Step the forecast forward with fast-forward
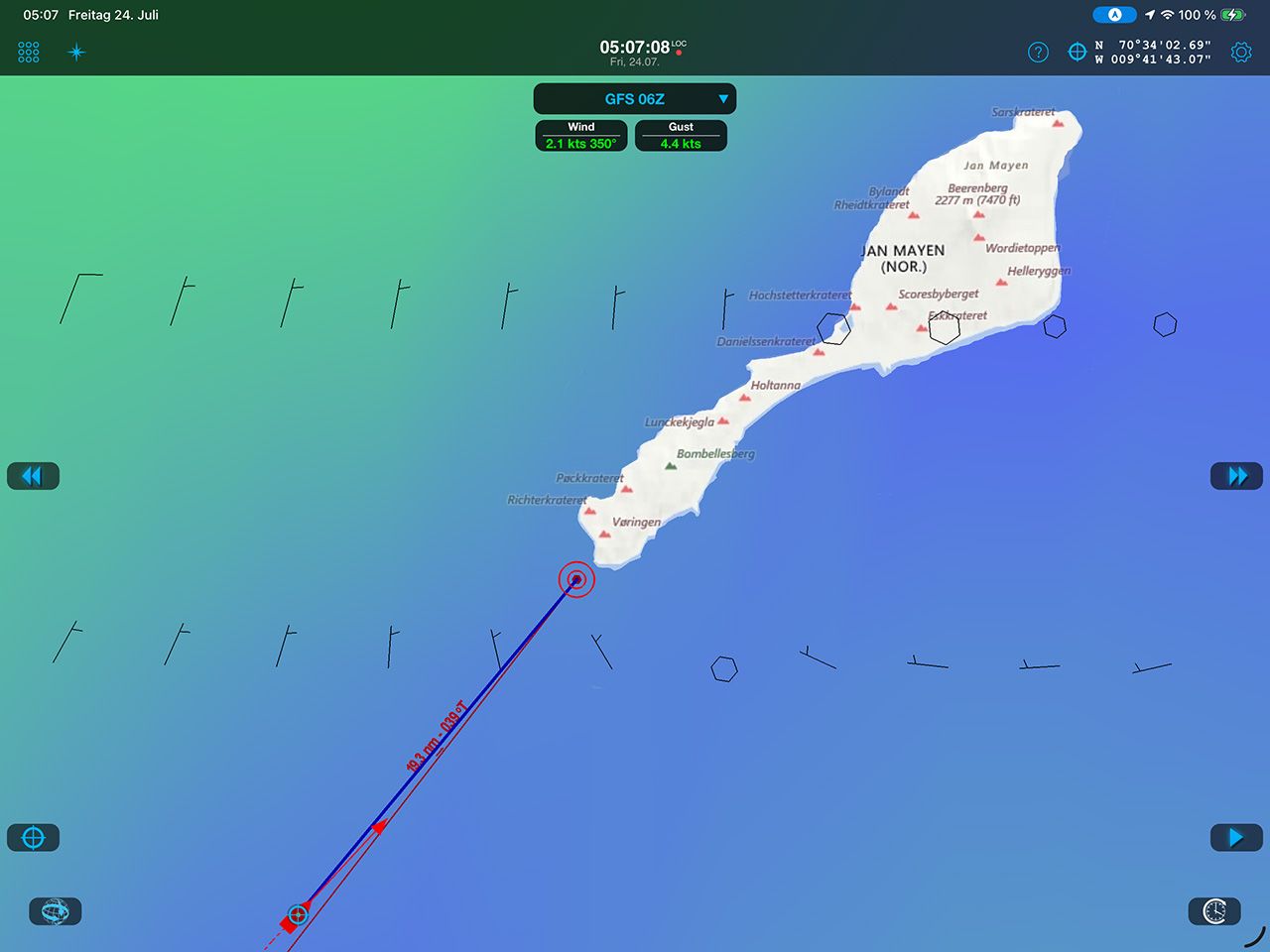 [1236, 476]
